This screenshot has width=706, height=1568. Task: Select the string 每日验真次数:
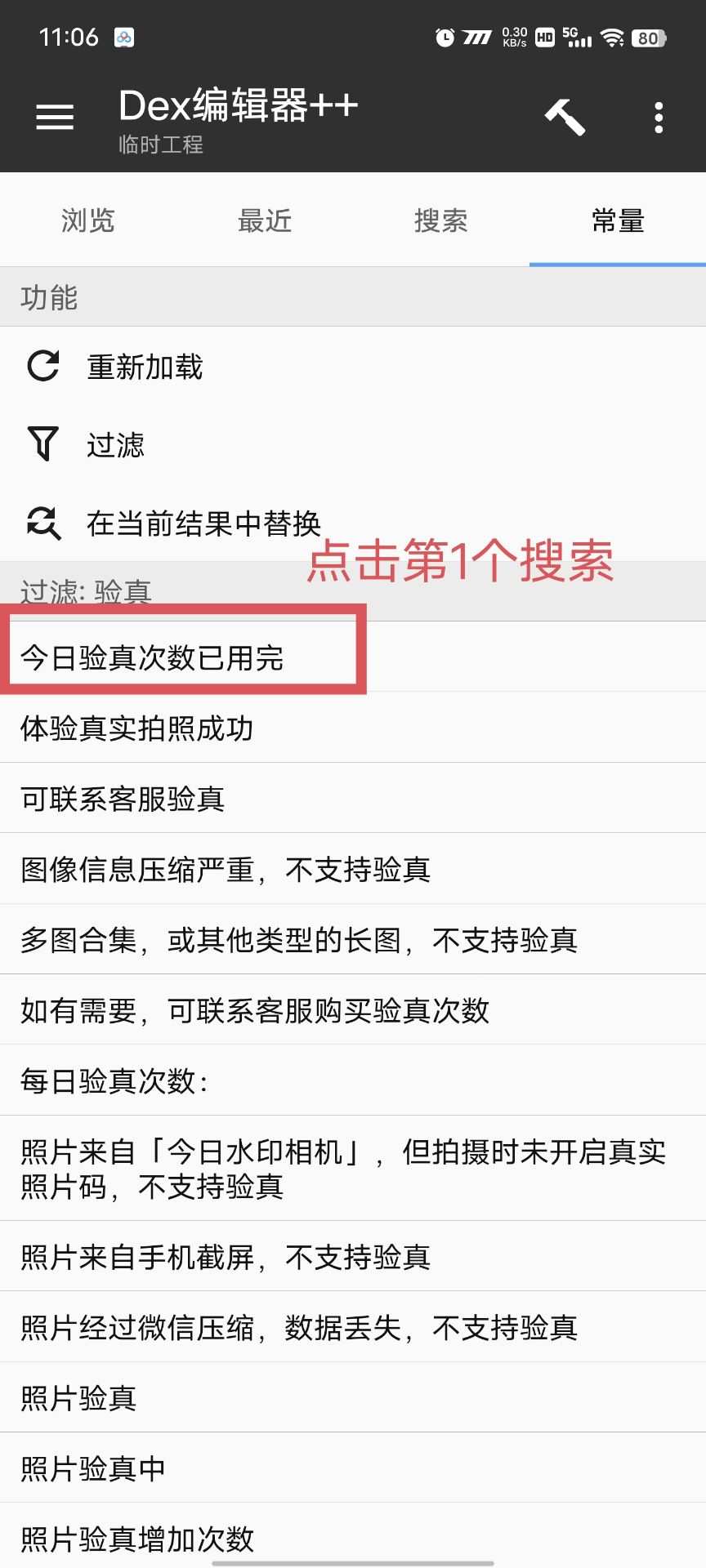(x=353, y=1080)
